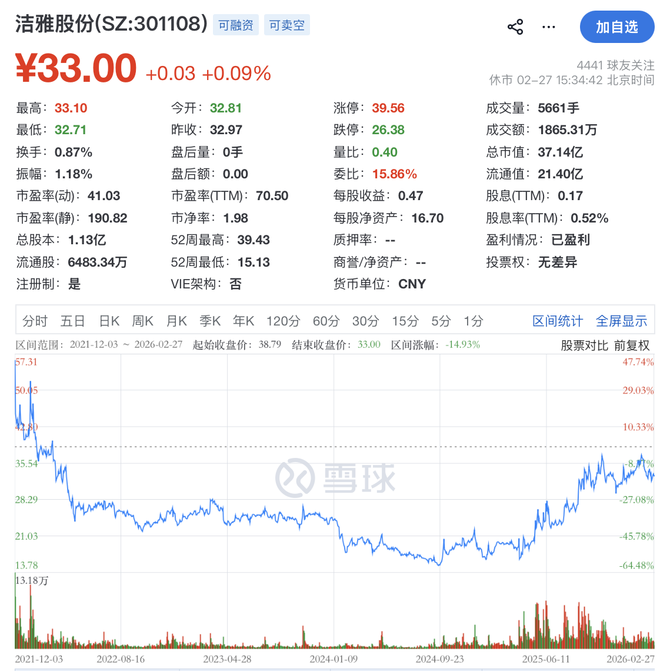Viewport: 660px width, 671px height.
Task: Switch chart to 分时 view
Action: (35, 321)
